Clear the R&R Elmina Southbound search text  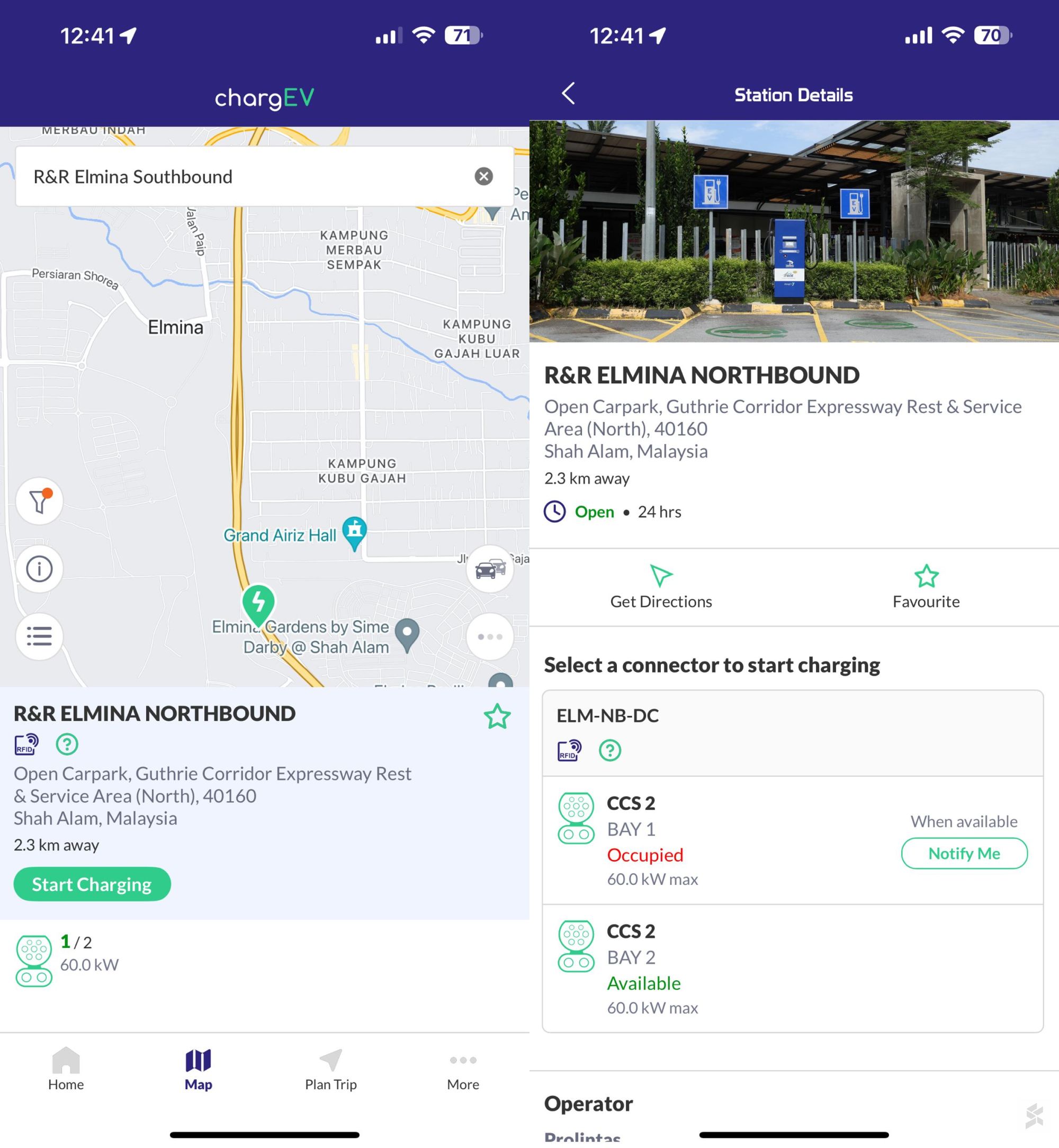tap(483, 176)
